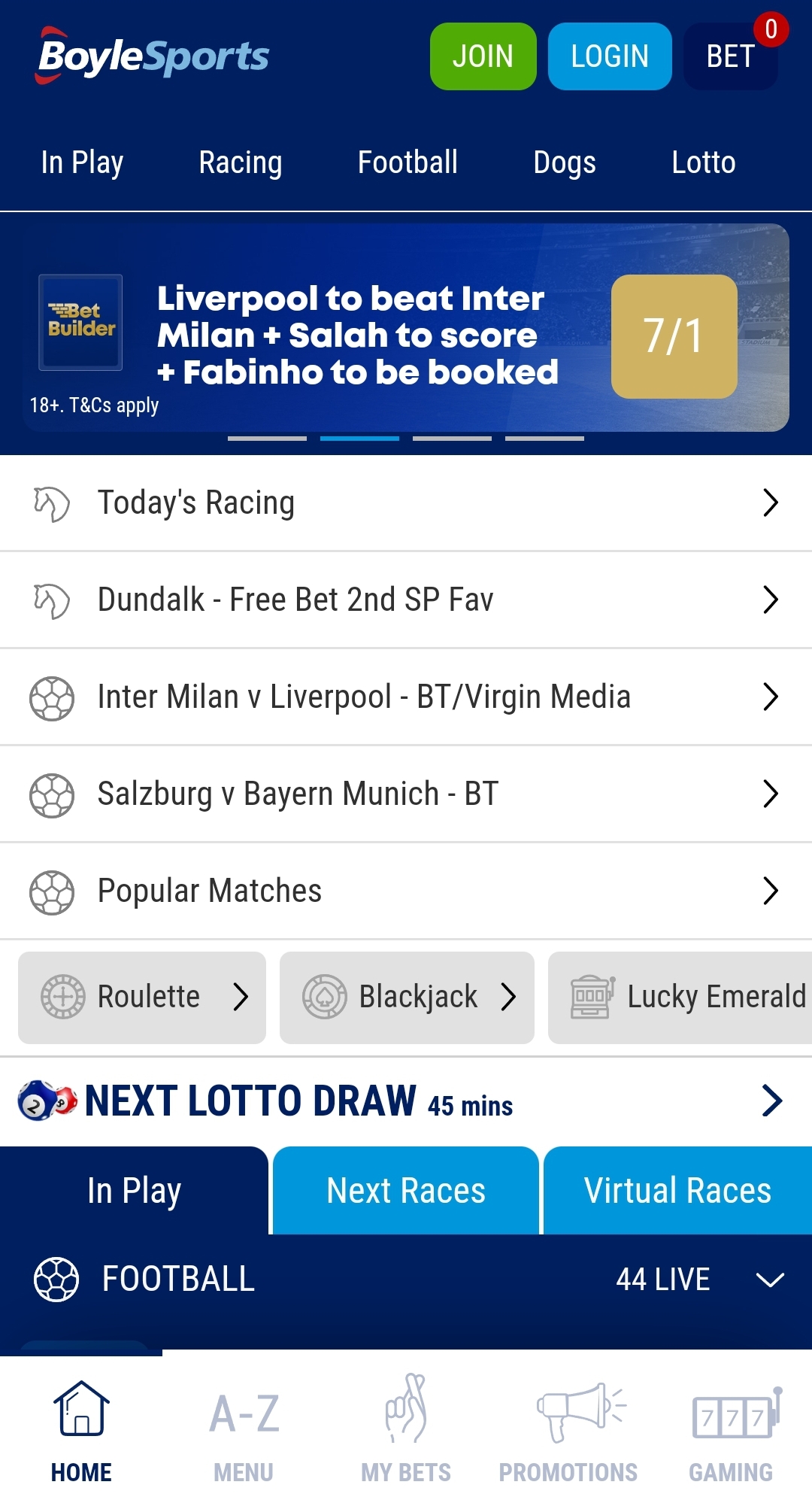Viewport: 812px width, 1506px height.
Task: Open the LOGIN button
Action: click(x=610, y=56)
